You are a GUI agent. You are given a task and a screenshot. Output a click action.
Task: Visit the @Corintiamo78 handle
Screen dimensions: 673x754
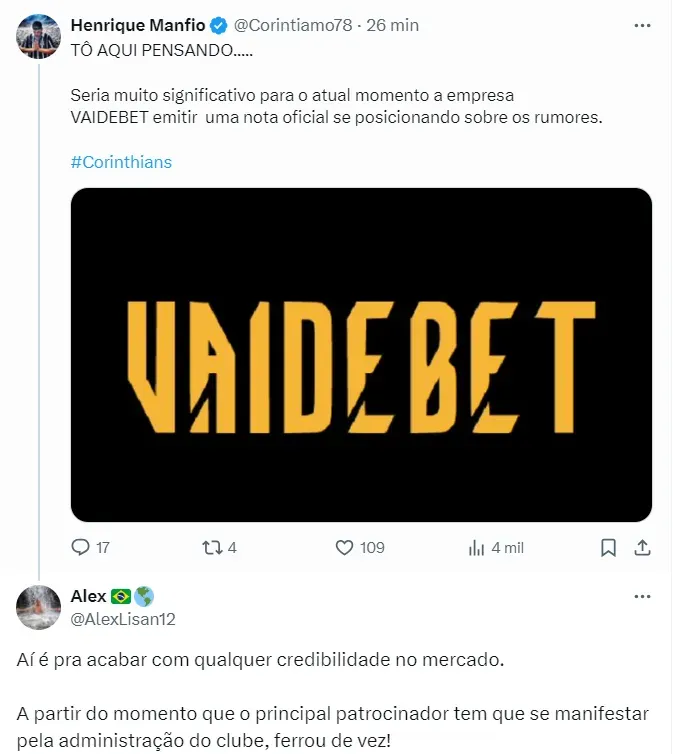tap(293, 25)
